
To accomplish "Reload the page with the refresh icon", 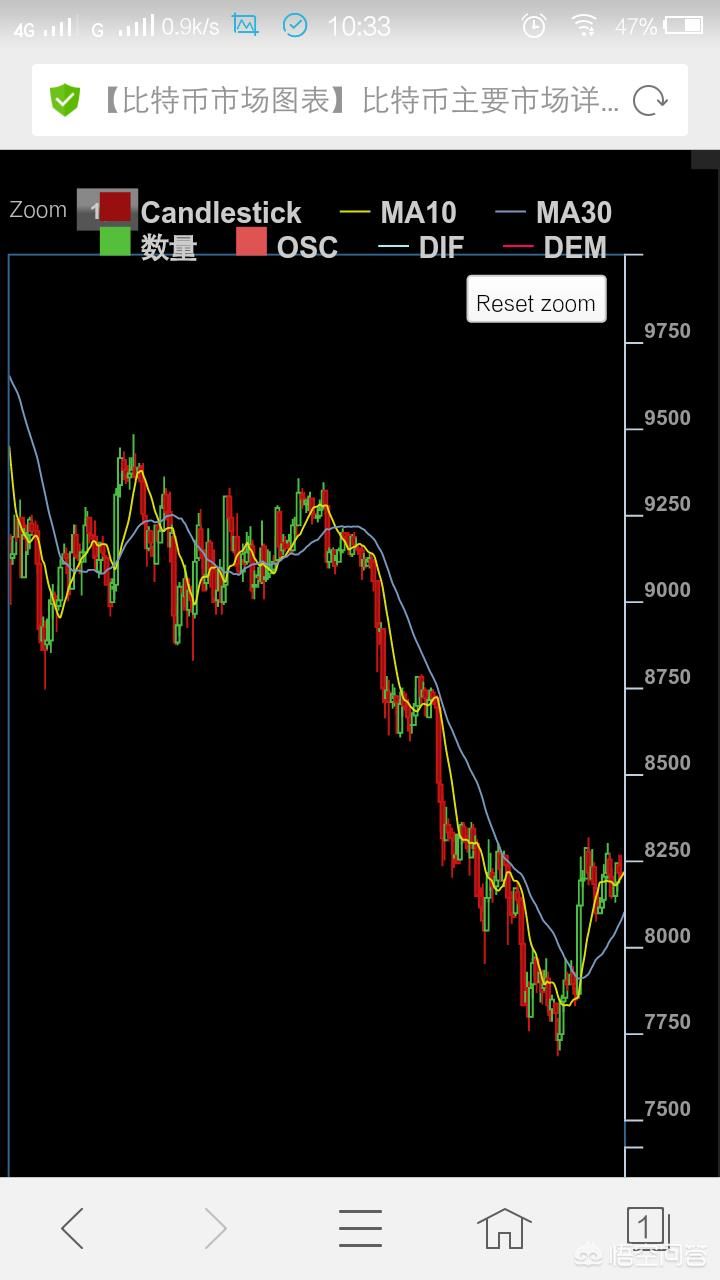I will (x=651, y=100).
